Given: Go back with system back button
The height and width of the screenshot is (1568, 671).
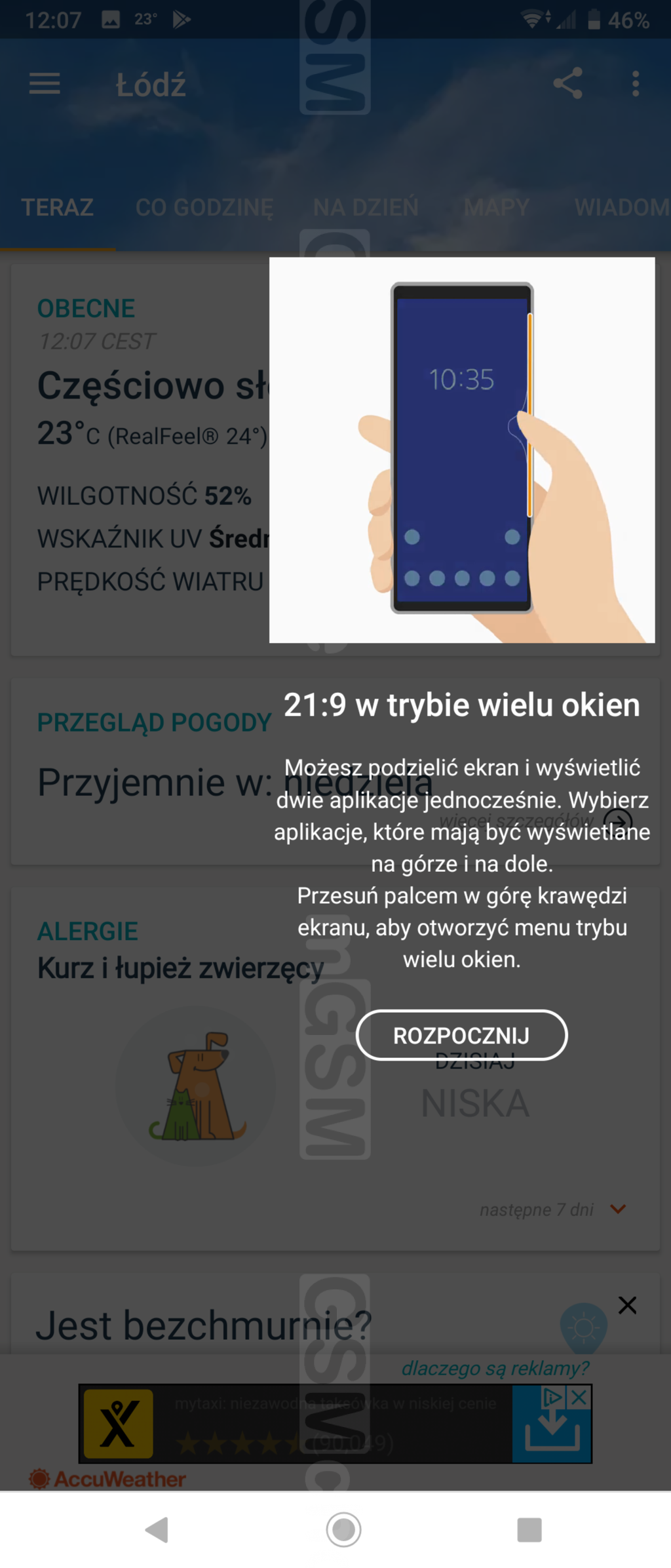Looking at the screenshot, I should (x=157, y=1530).
